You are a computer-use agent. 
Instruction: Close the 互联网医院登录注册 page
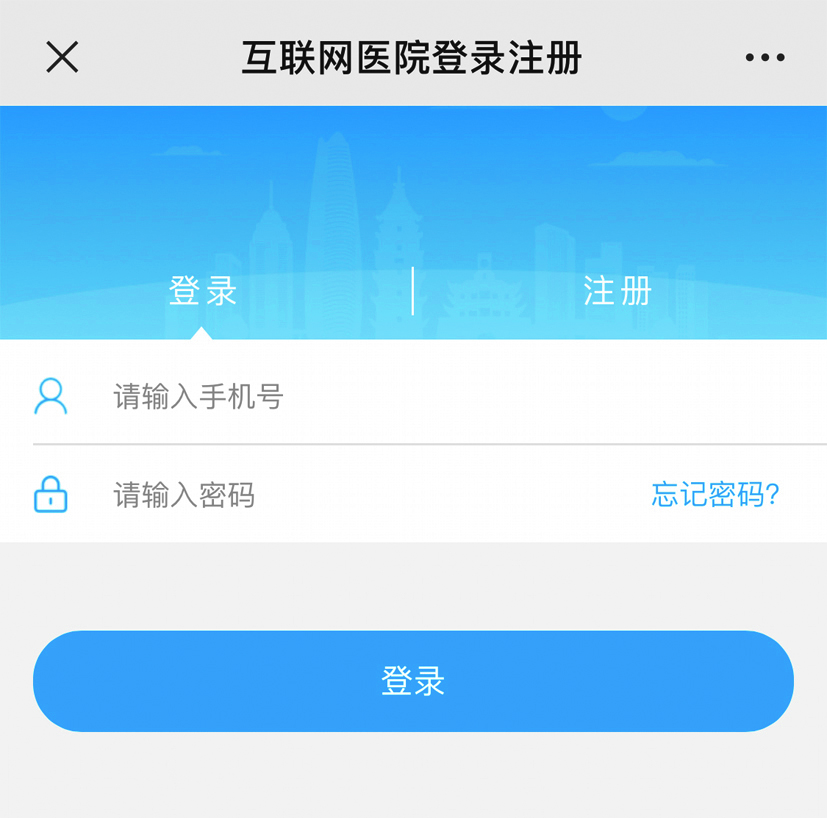[x=62, y=57]
